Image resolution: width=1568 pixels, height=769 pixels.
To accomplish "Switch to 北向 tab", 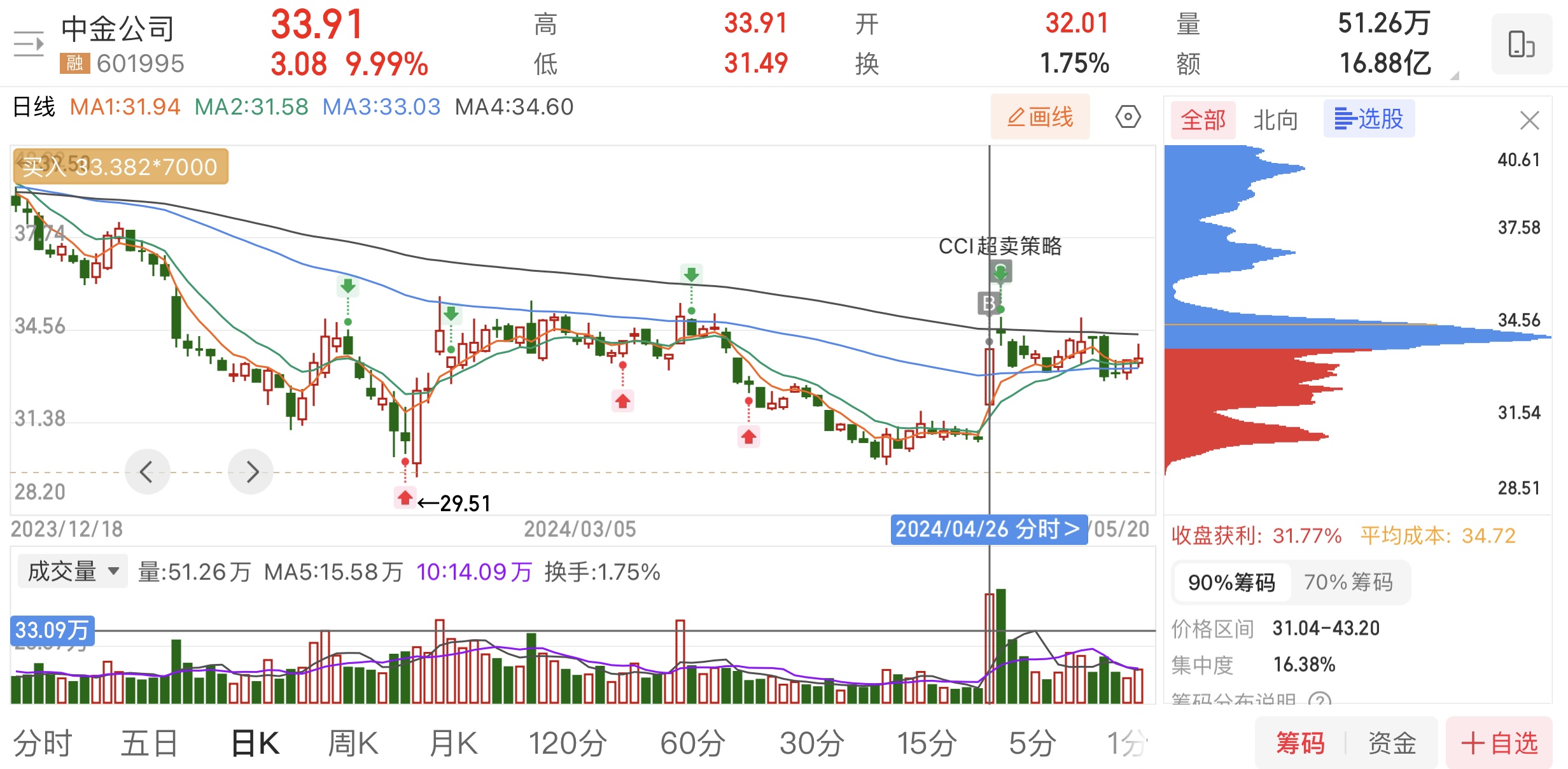I will pos(1275,120).
